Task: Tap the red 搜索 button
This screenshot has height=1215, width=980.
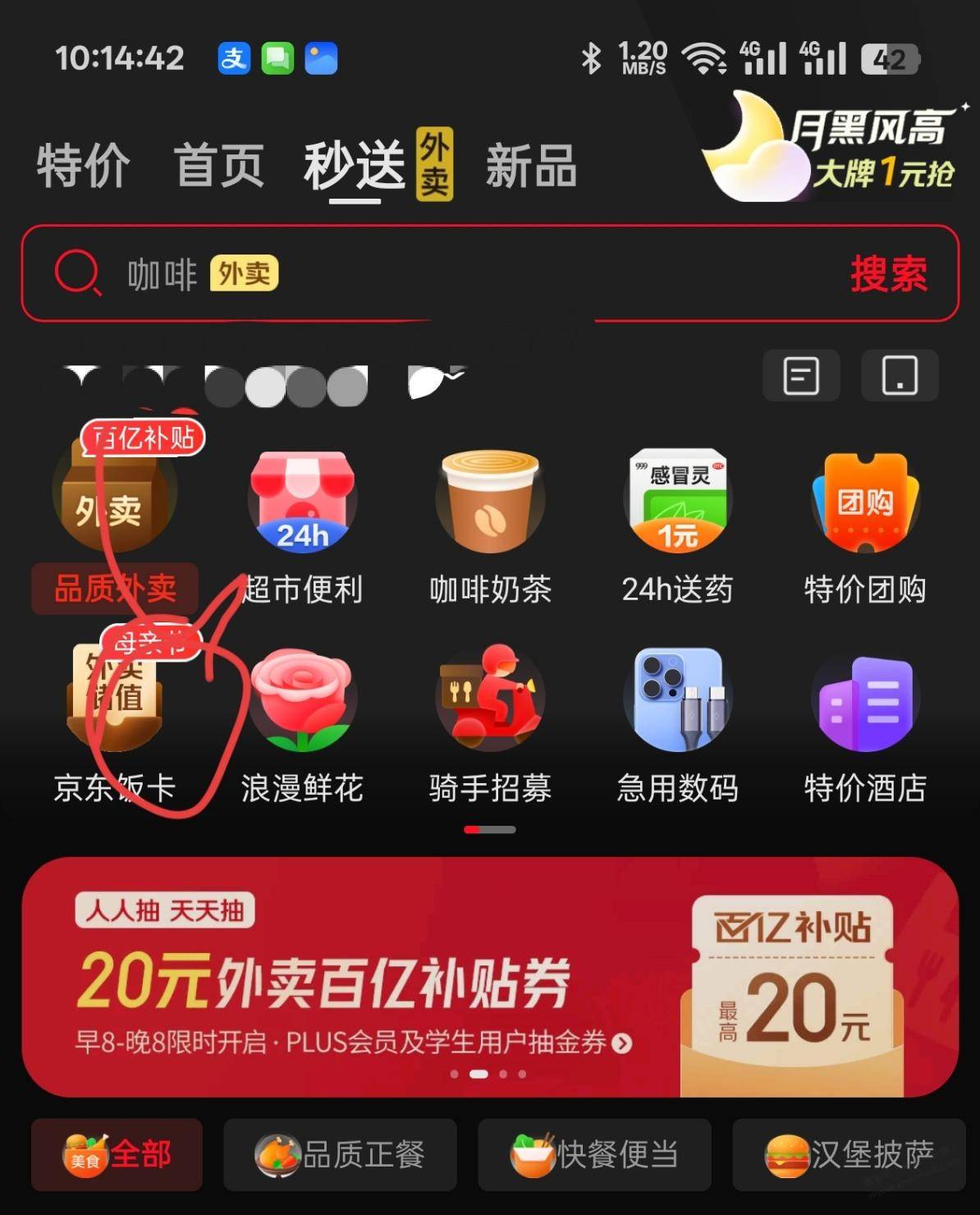Action: click(888, 273)
